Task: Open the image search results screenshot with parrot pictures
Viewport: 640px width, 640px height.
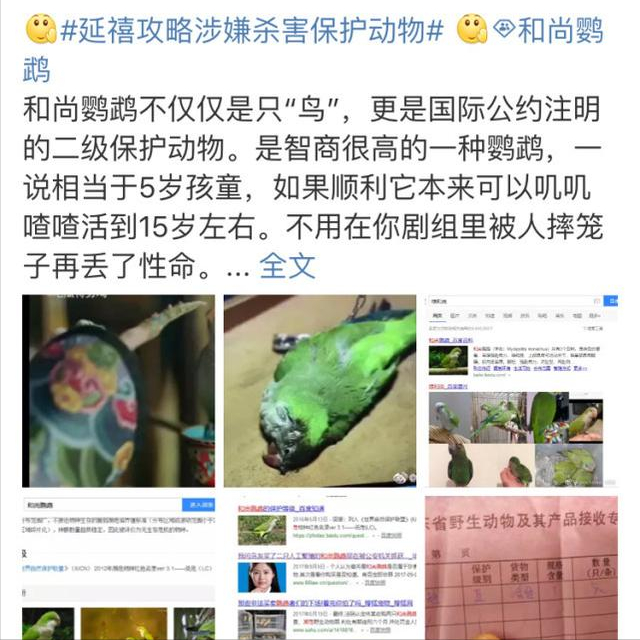Action: coord(521,391)
